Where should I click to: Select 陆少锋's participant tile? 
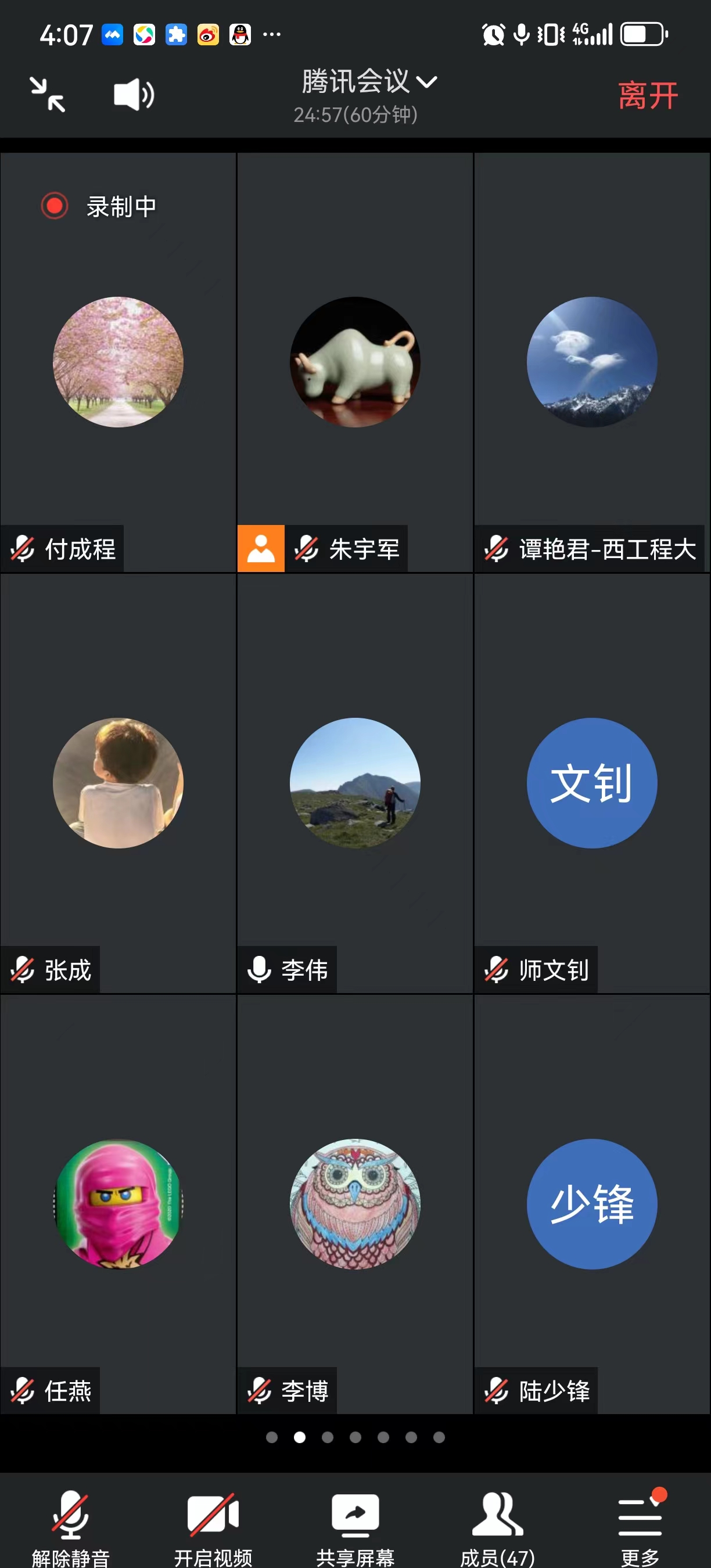click(x=592, y=1204)
